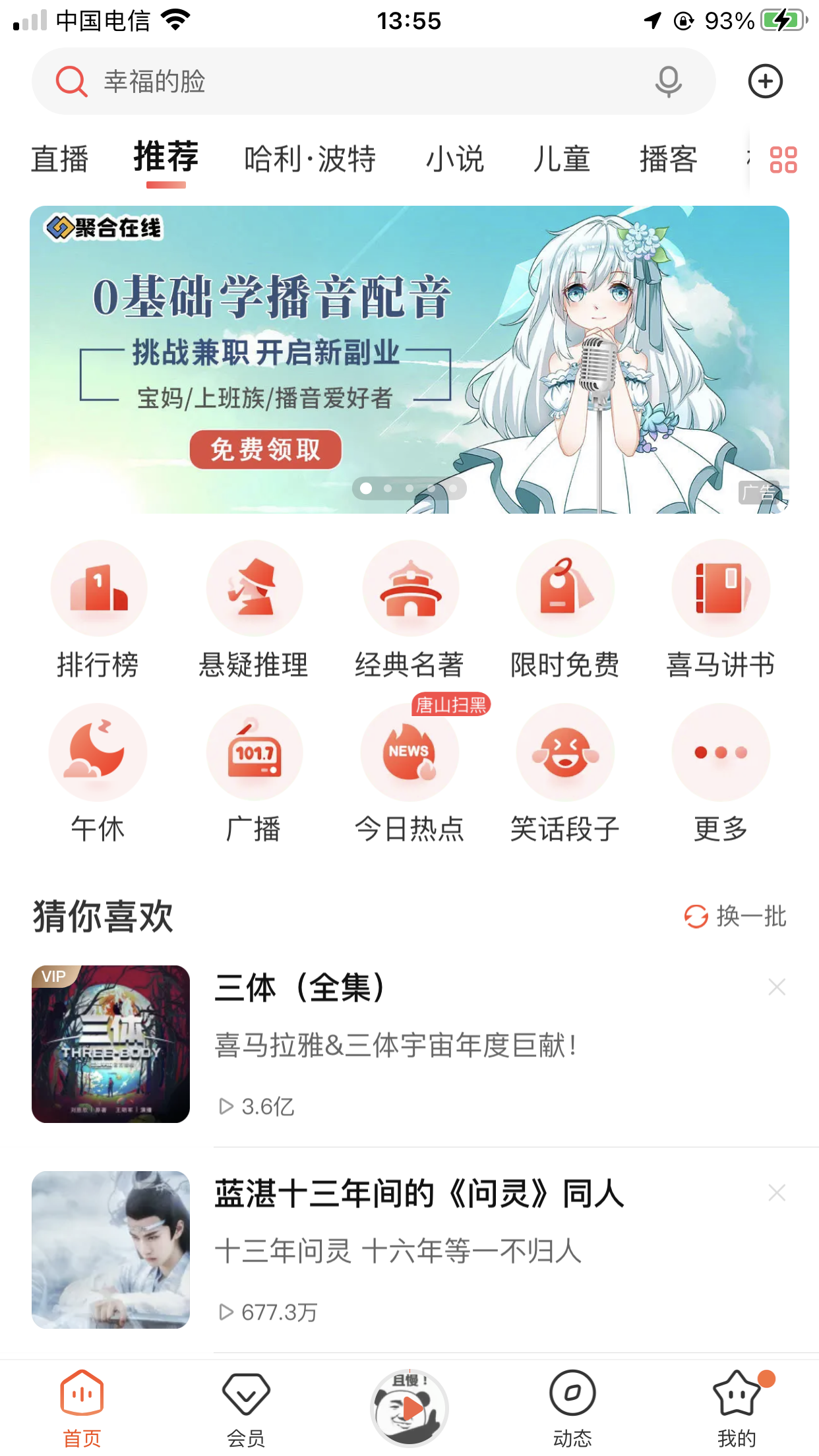Screen dimensions: 819x1456
Task: Select the 小说 tab
Action: [455, 160]
